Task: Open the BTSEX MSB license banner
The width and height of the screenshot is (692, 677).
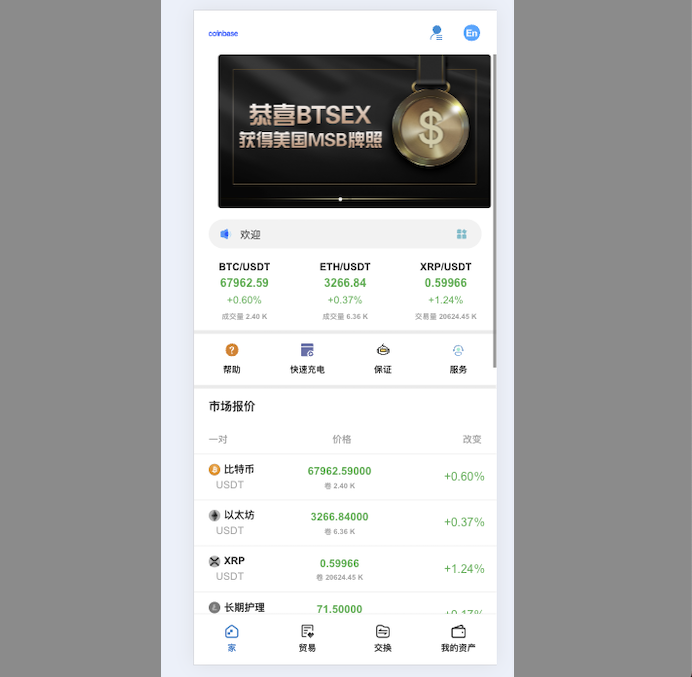Action: pyautogui.click(x=354, y=131)
